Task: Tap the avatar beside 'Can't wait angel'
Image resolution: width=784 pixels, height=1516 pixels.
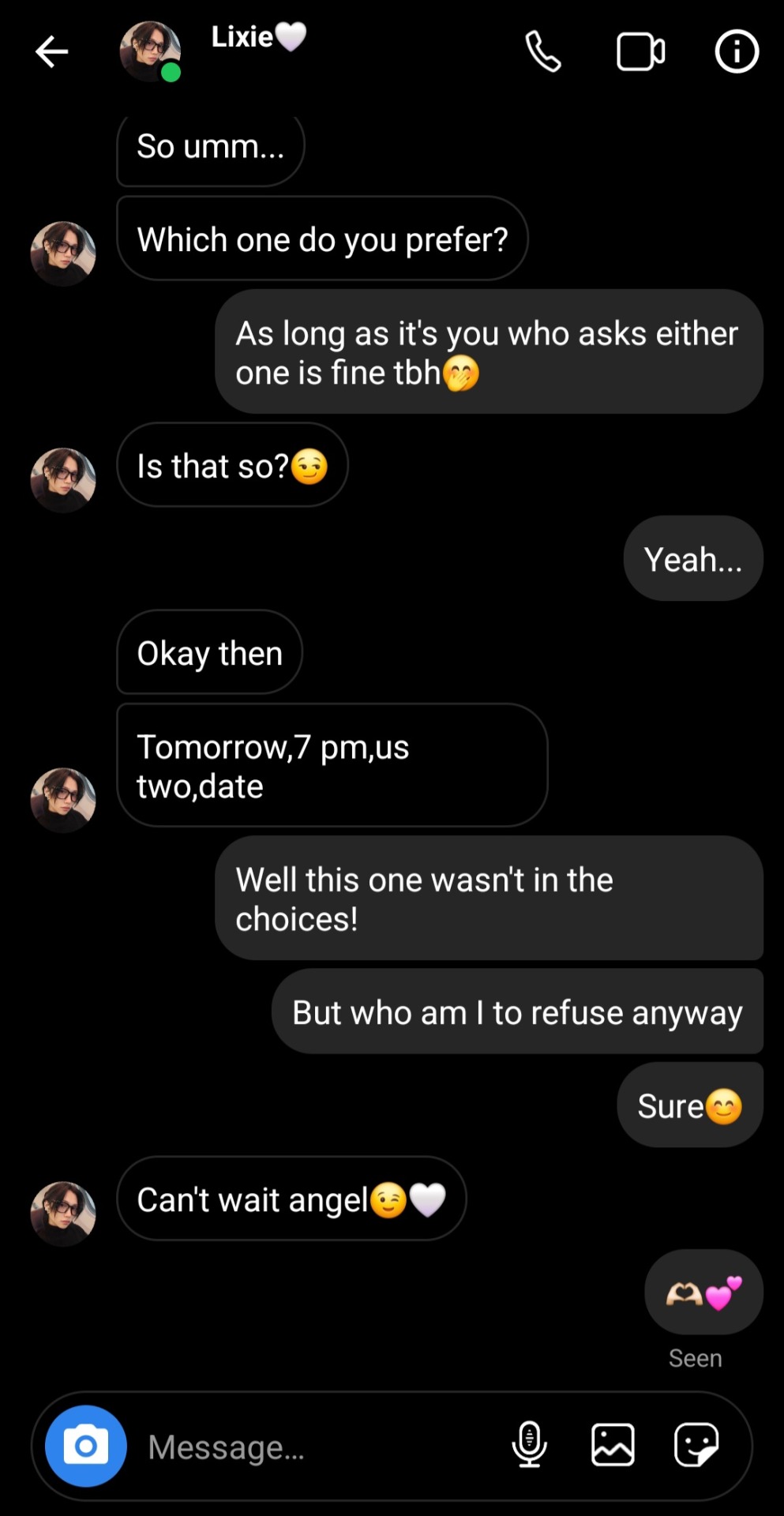Action: pyautogui.click(x=63, y=1213)
